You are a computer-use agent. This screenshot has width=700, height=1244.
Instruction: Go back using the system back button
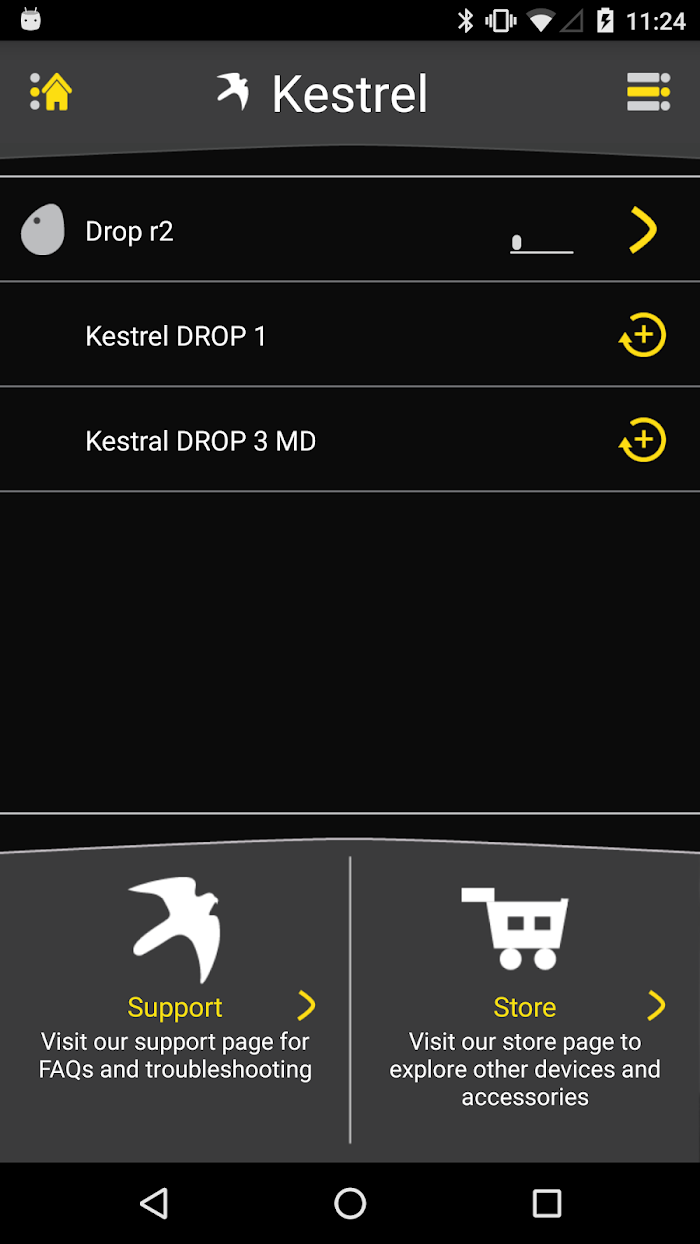(x=153, y=1203)
